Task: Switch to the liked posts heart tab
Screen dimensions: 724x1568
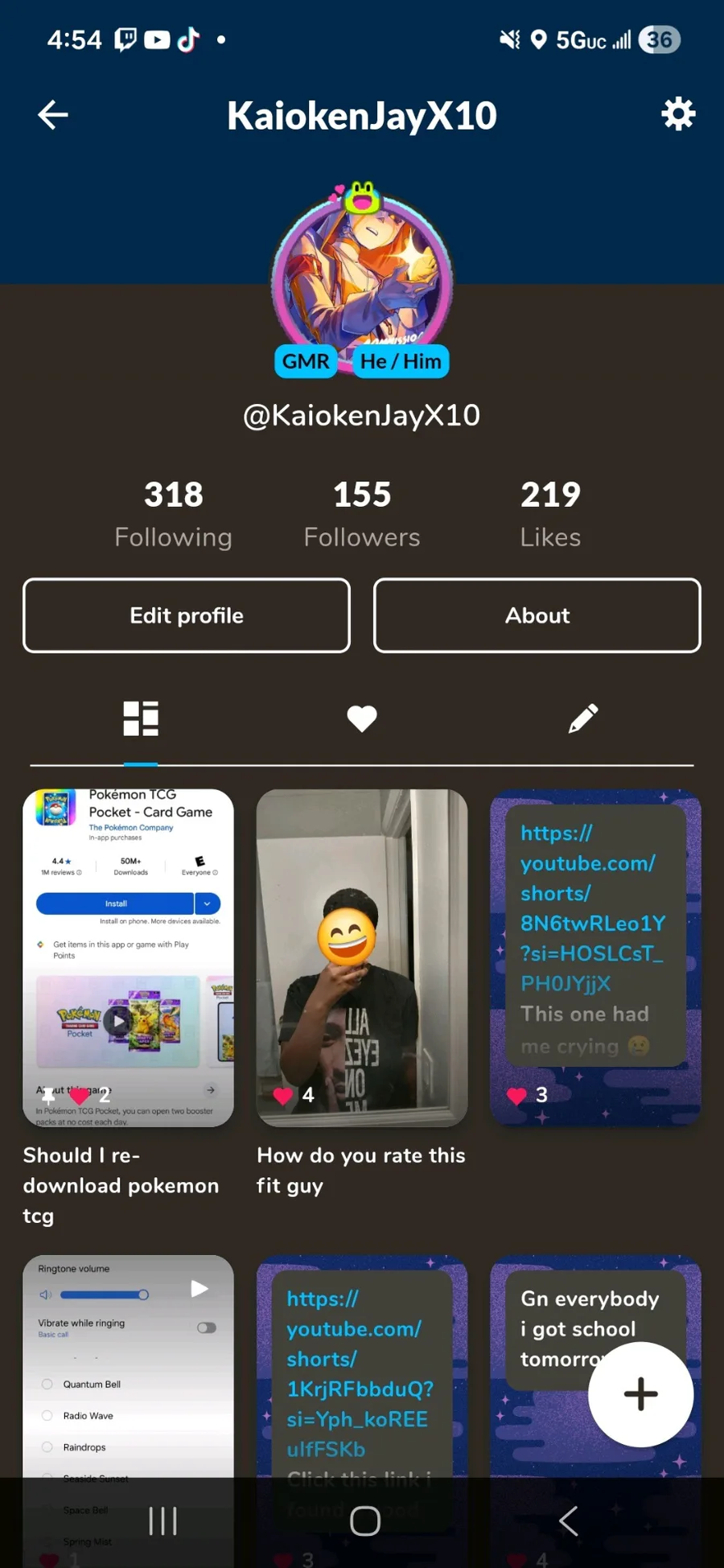Action: pyautogui.click(x=362, y=718)
